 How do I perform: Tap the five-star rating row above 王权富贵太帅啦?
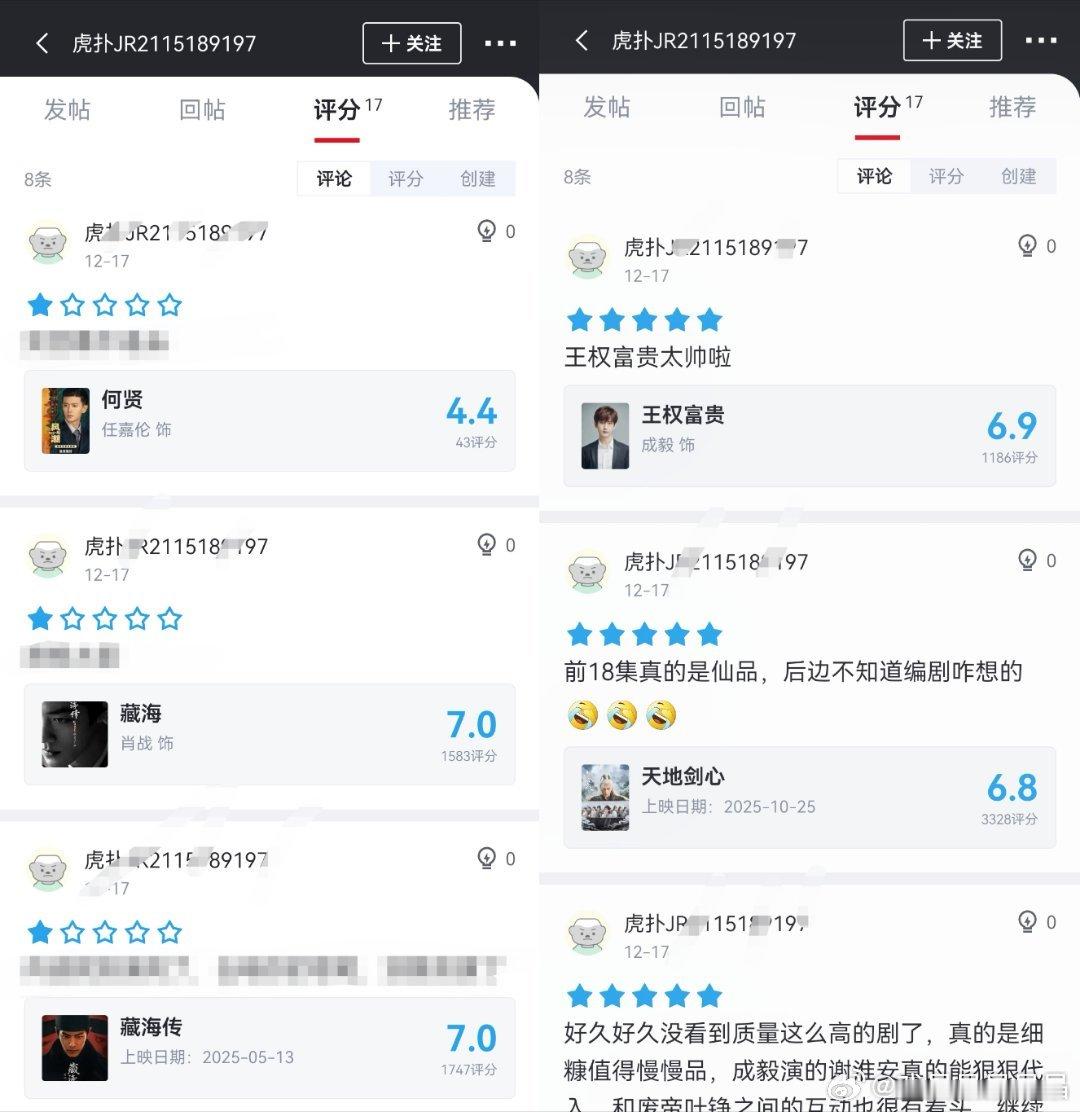[x=644, y=319]
